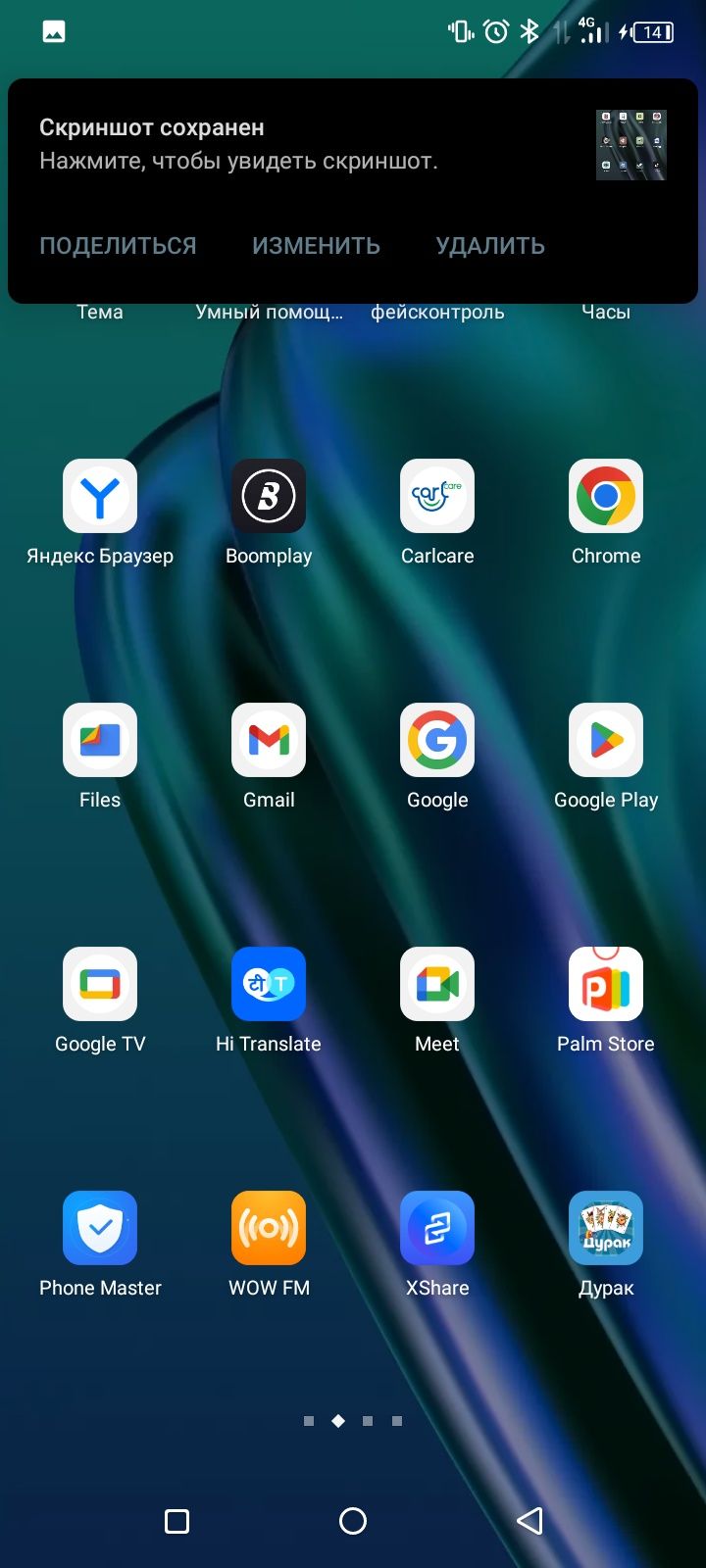The height and width of the screenshot is (1568, 706).
Task: Delete the screenshot using УДАЛИТЬ
Action: [x=490, y=246]
